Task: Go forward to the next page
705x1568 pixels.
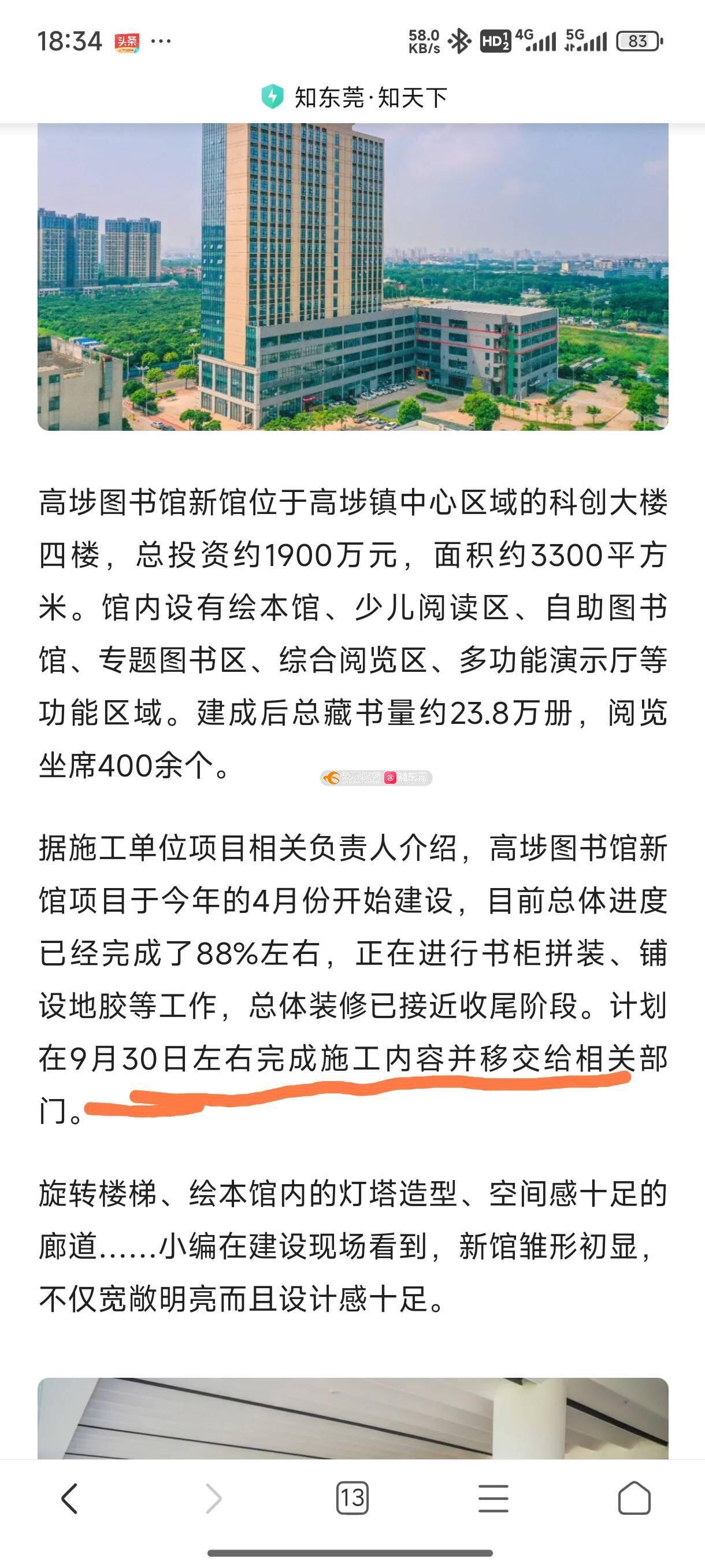Action: [x=213, y=1497]
